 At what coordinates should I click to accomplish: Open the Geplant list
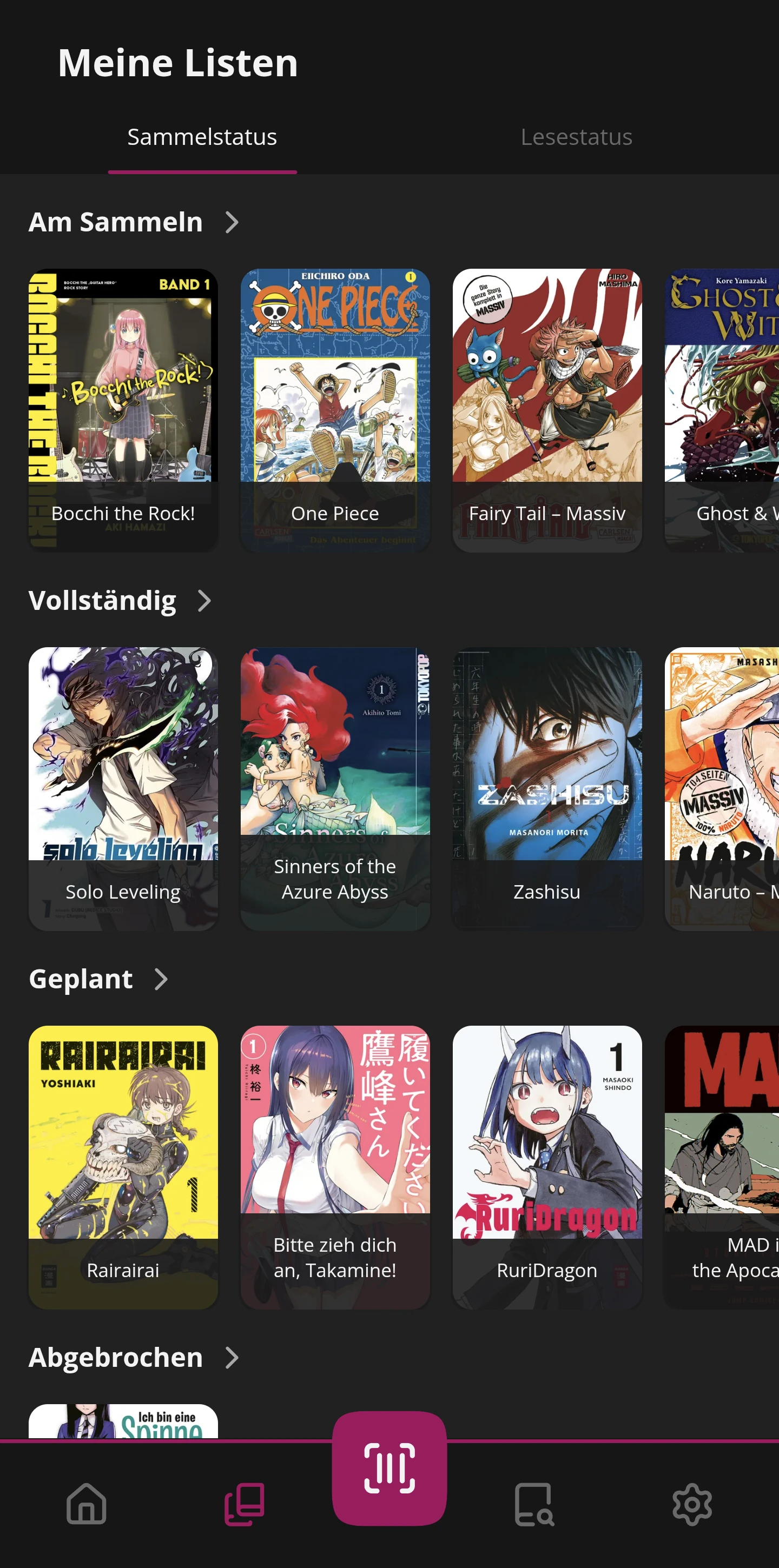tap(98, 979)
